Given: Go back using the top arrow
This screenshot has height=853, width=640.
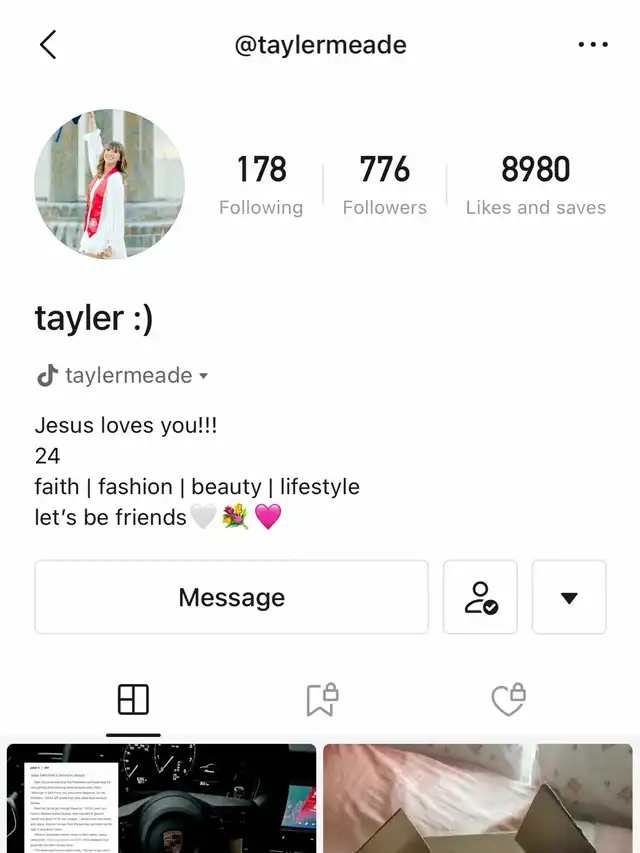Looking at the screenshot, I should tap(48, 45).
